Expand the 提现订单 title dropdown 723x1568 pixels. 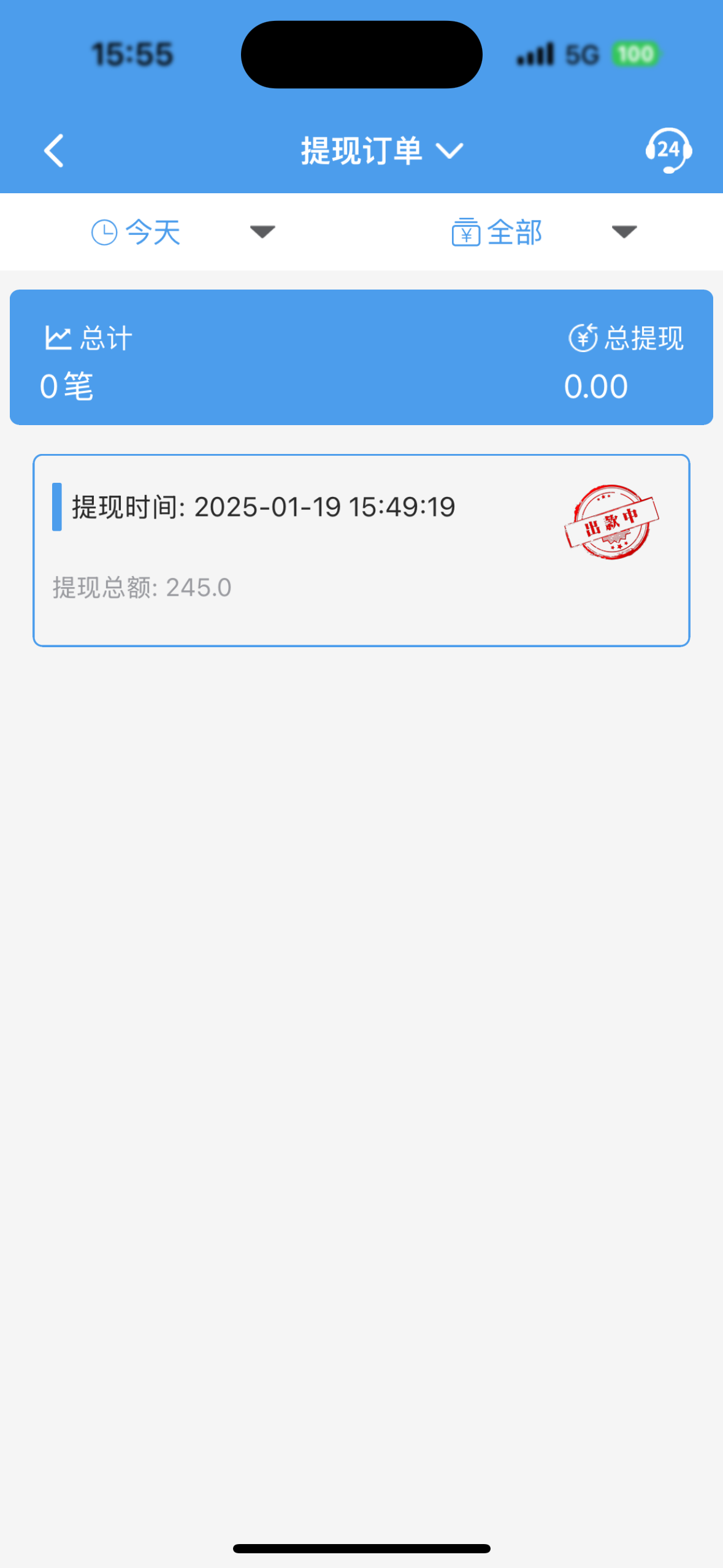pos(381,151)
